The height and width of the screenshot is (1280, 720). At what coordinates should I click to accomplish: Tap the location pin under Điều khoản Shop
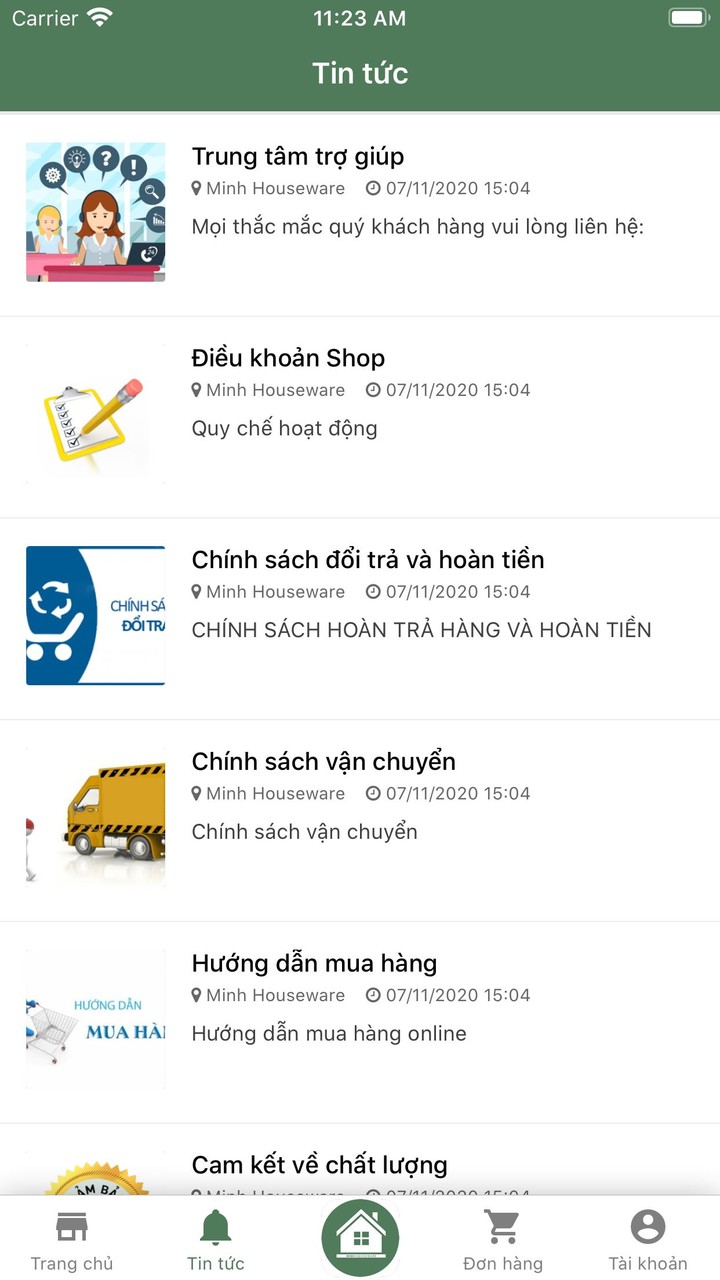[x=197, y=390]
